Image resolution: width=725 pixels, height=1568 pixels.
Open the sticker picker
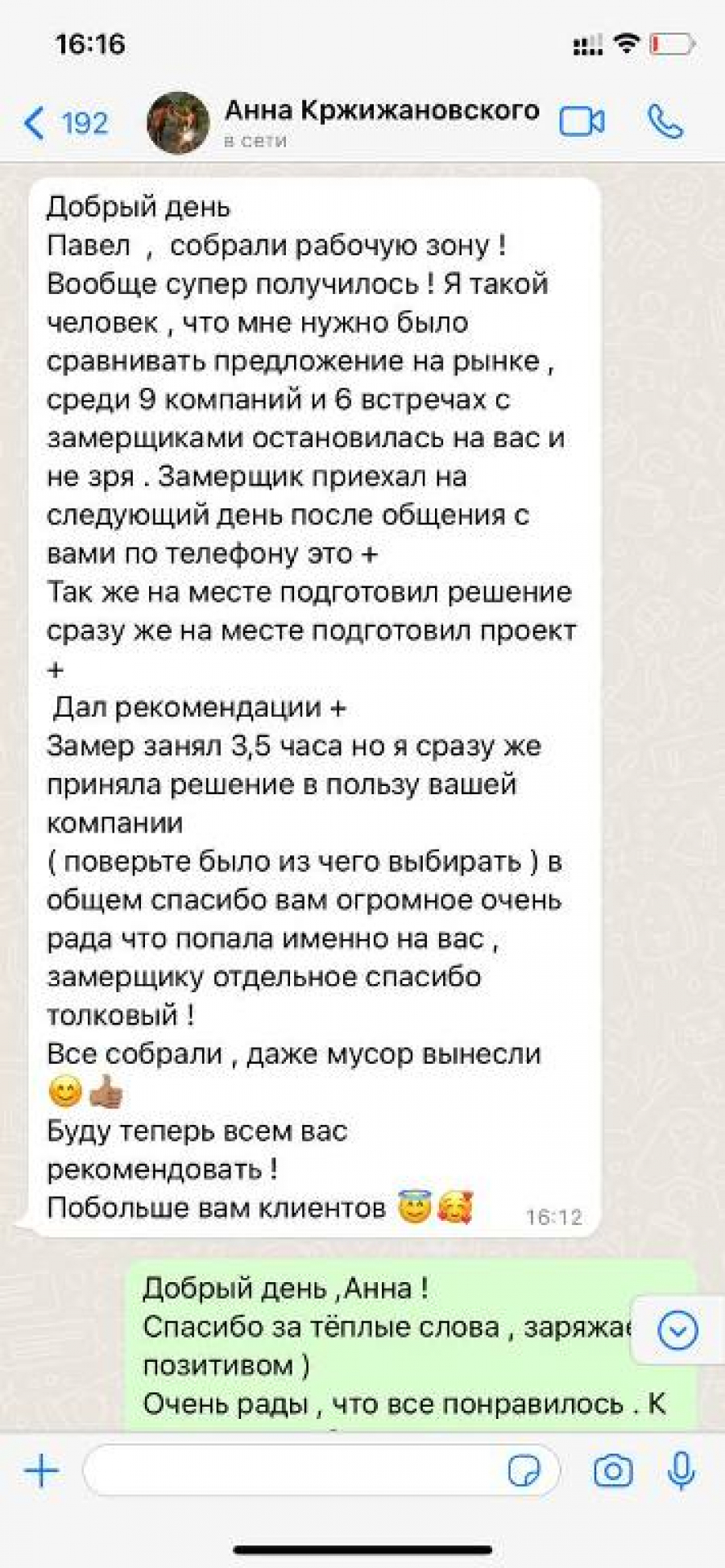click(524, 1471)
